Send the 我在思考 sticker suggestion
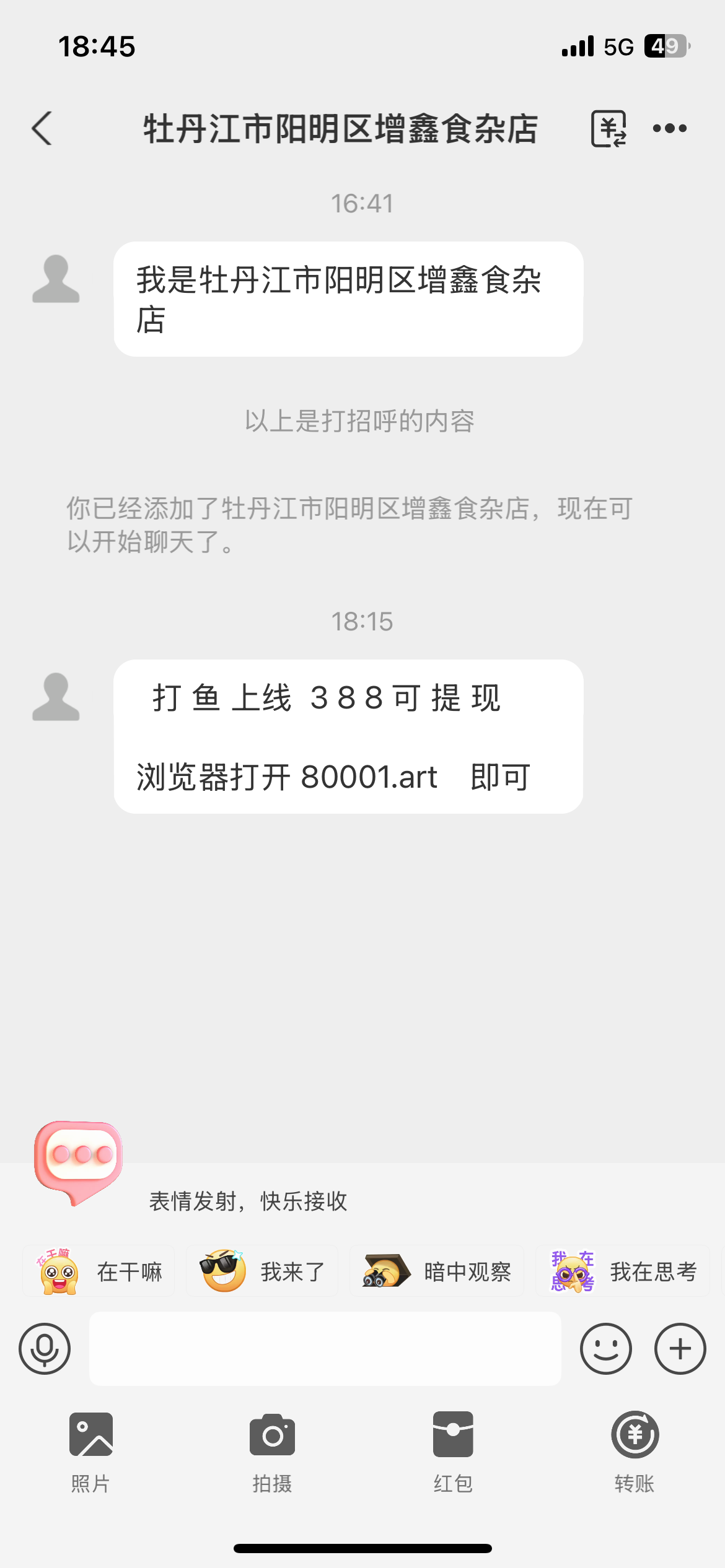Image resolution: width=725 pixels, height=1568 pixels. point(623,1272)
